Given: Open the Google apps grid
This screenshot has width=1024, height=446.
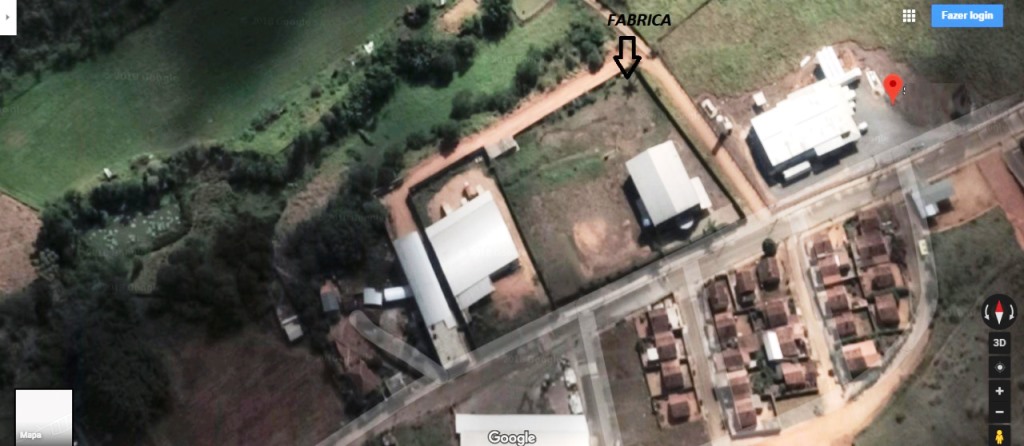Looking at the screenshot, I should coord(909,15).
